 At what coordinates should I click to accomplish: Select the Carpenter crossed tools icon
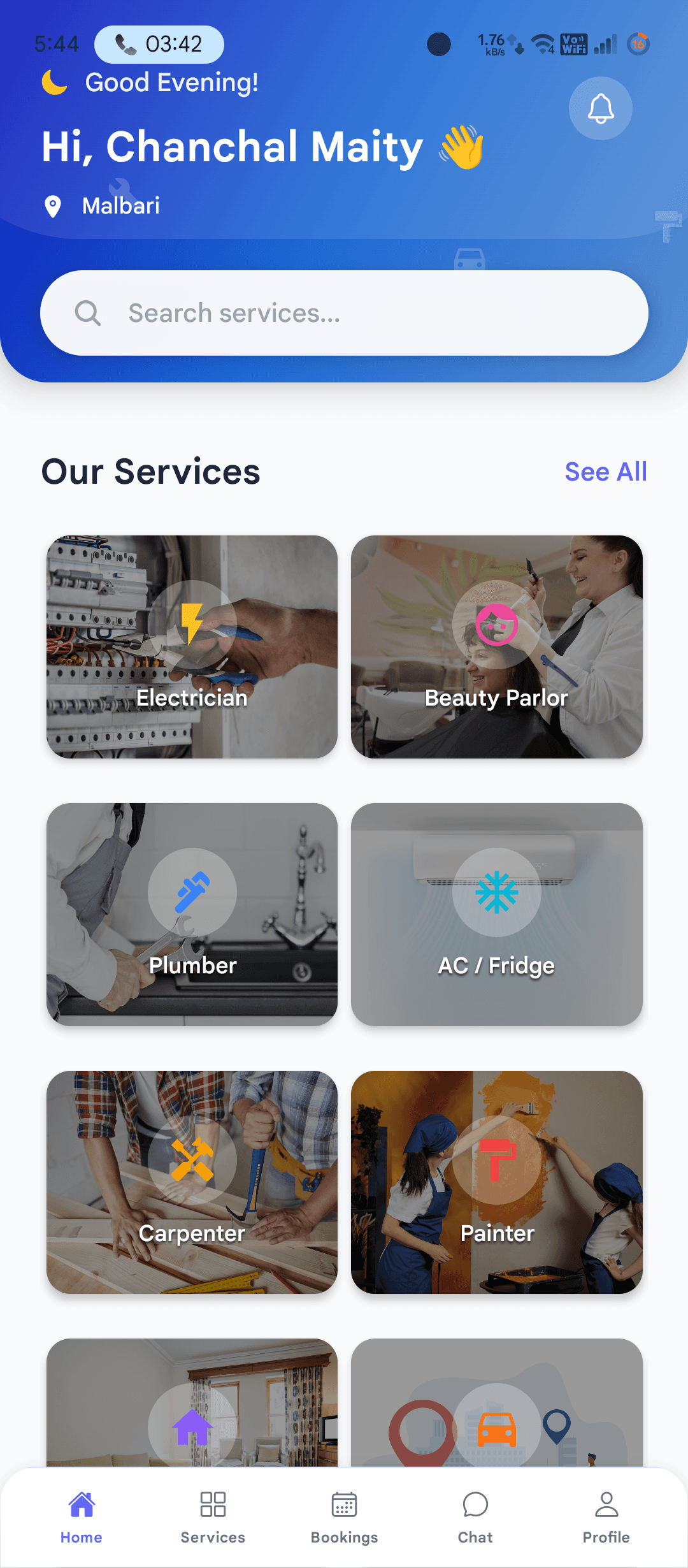[192, 1160]
